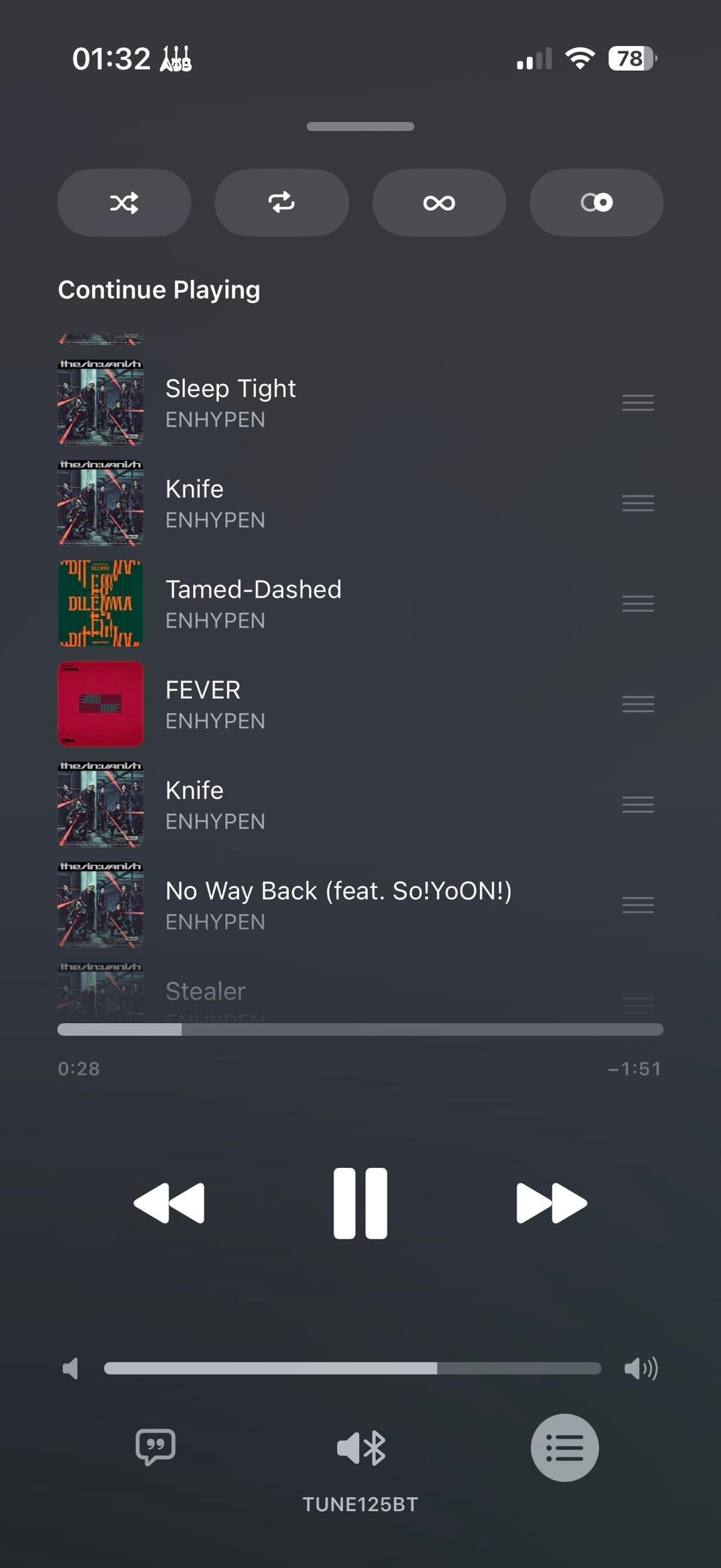Tap the volume slider to adjust volume
The height and width of the screenshot is (1568, 721).
352,1368
